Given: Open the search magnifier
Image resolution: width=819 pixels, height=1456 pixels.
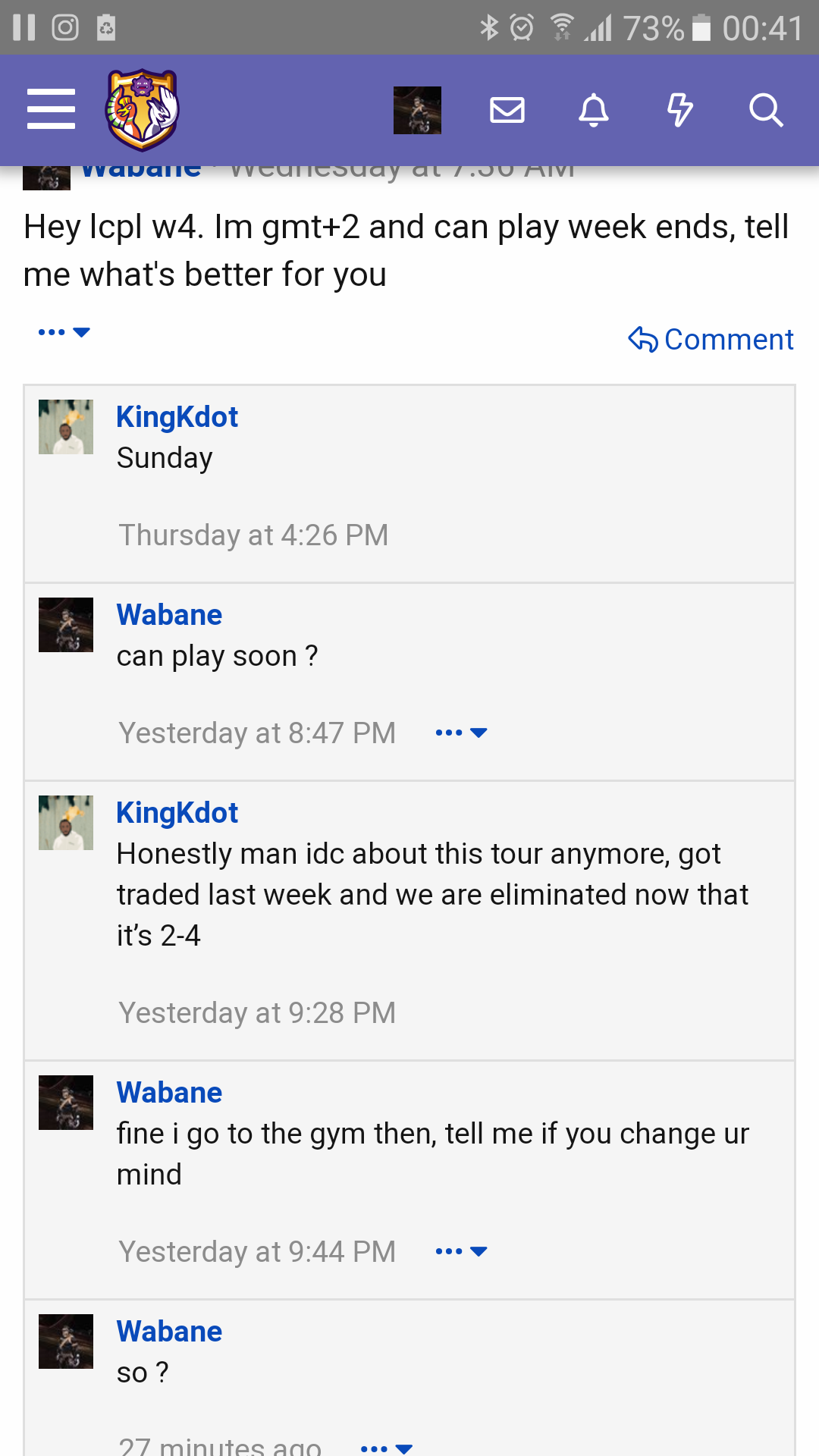Looking at the screenshot, I should [x=766, y=110].
